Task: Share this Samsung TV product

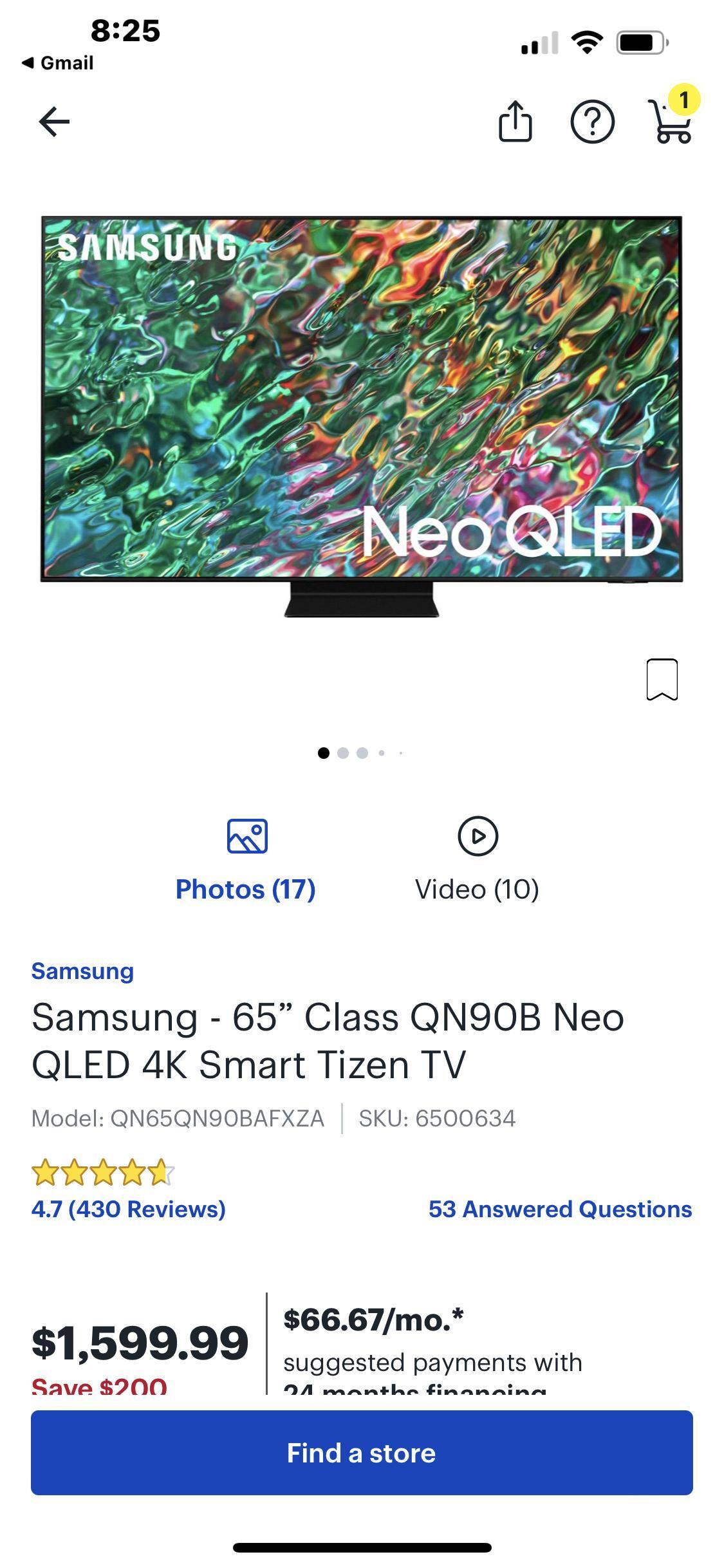Action: coord(515,121)
